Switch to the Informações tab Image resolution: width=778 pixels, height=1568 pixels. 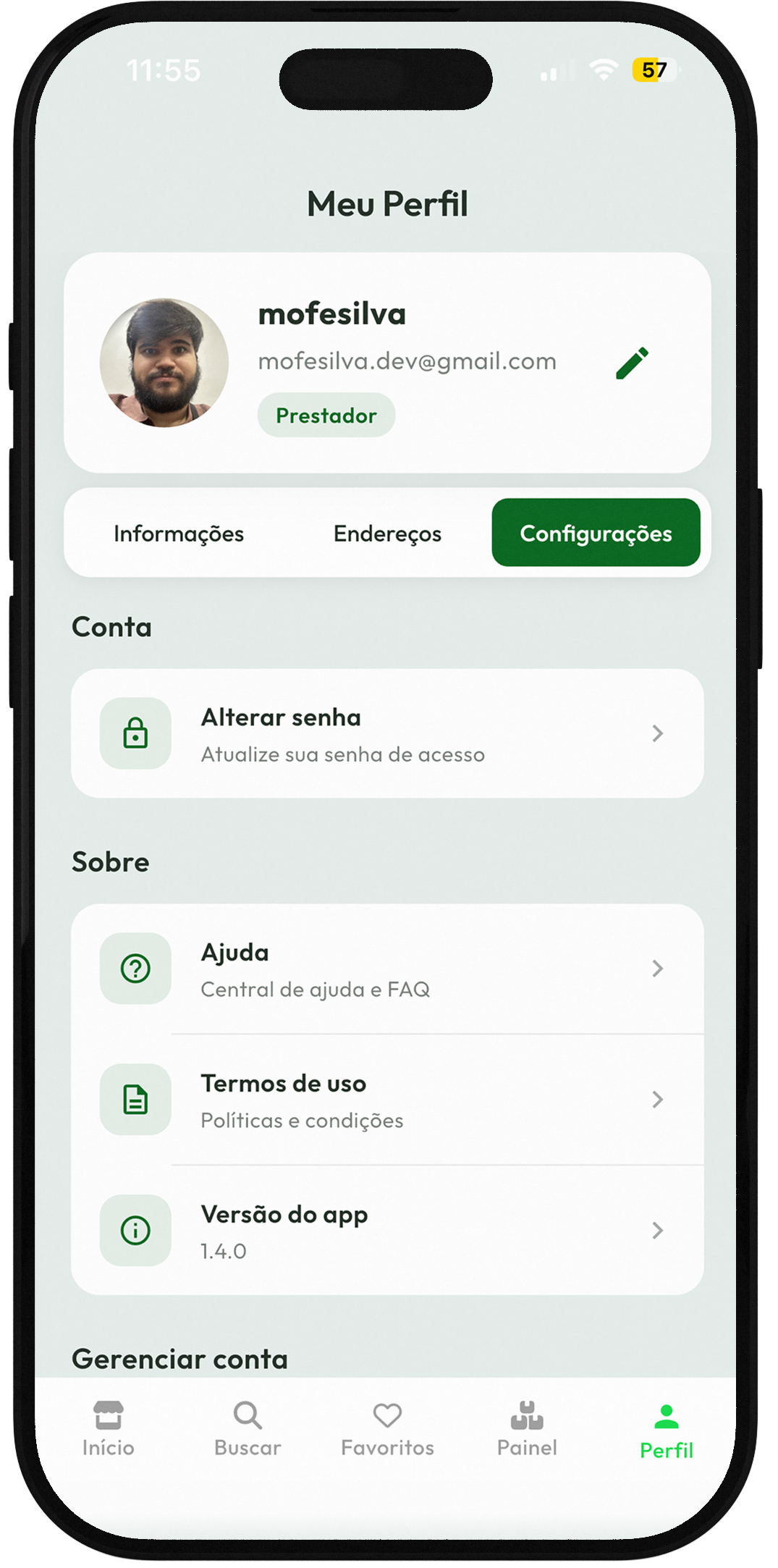(x=179, y=534)
